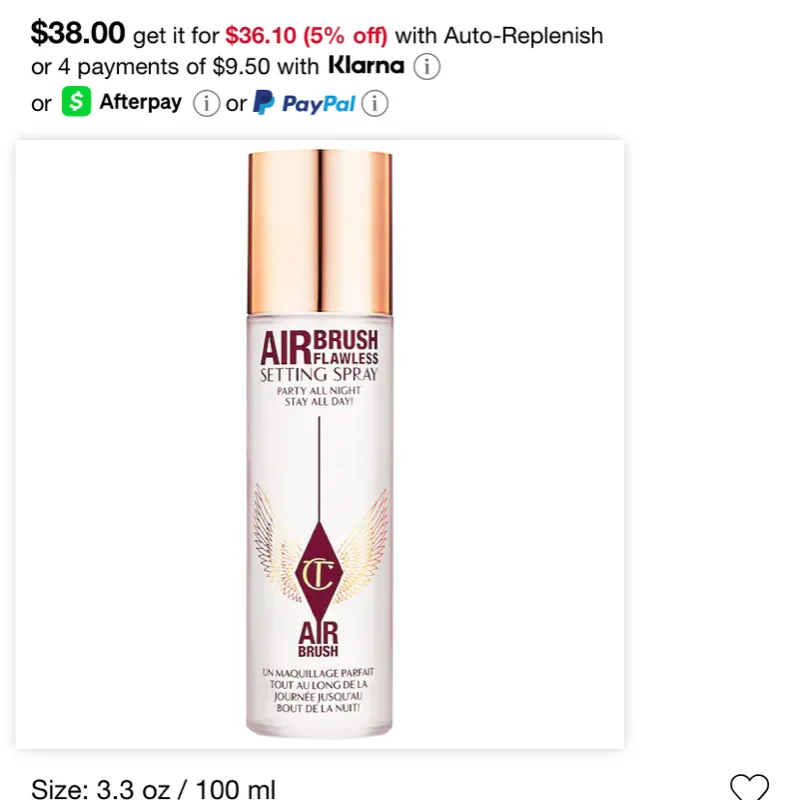Screen dimensions: 800x800
Task: Enlarge the setting spray product image
Action: point(320,445)
